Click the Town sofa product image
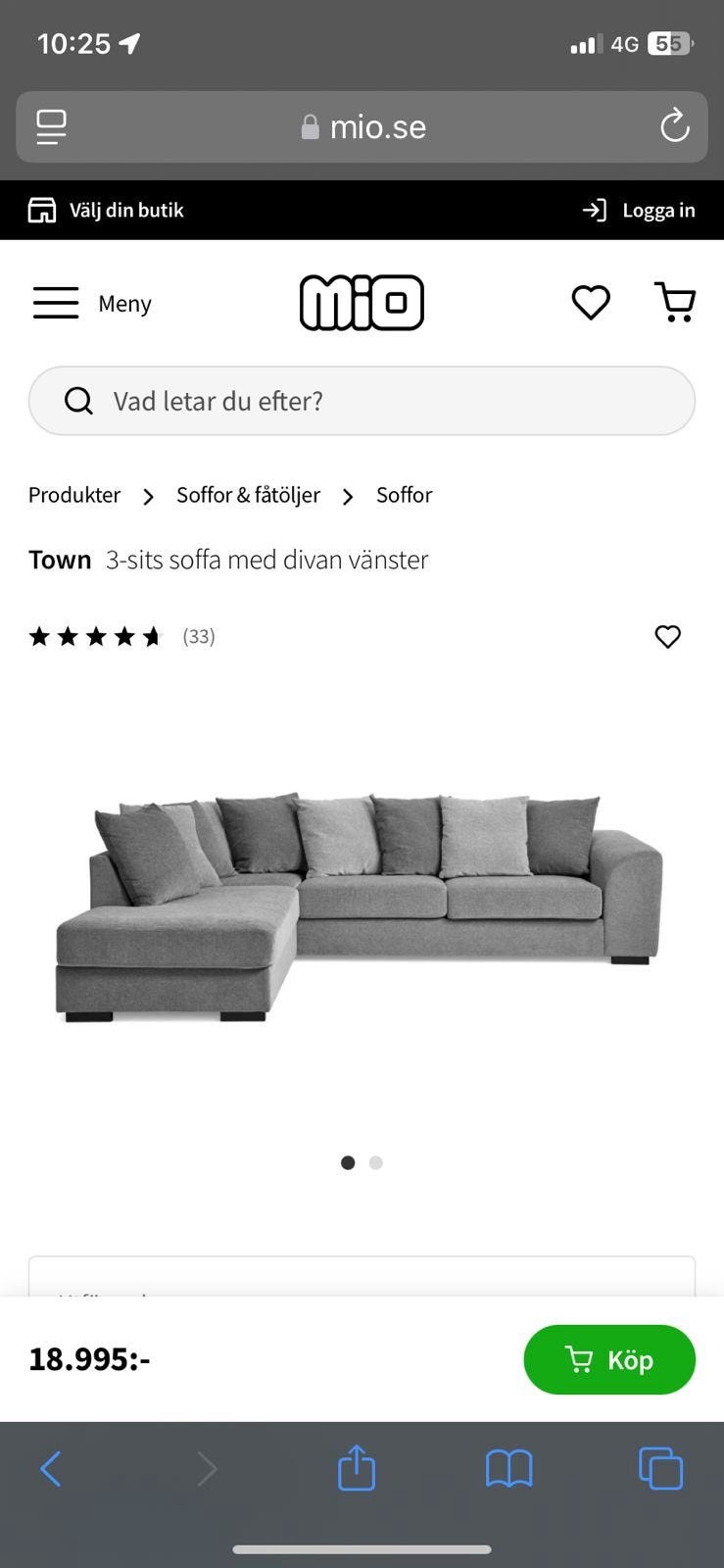 click(x=362, y=902)
